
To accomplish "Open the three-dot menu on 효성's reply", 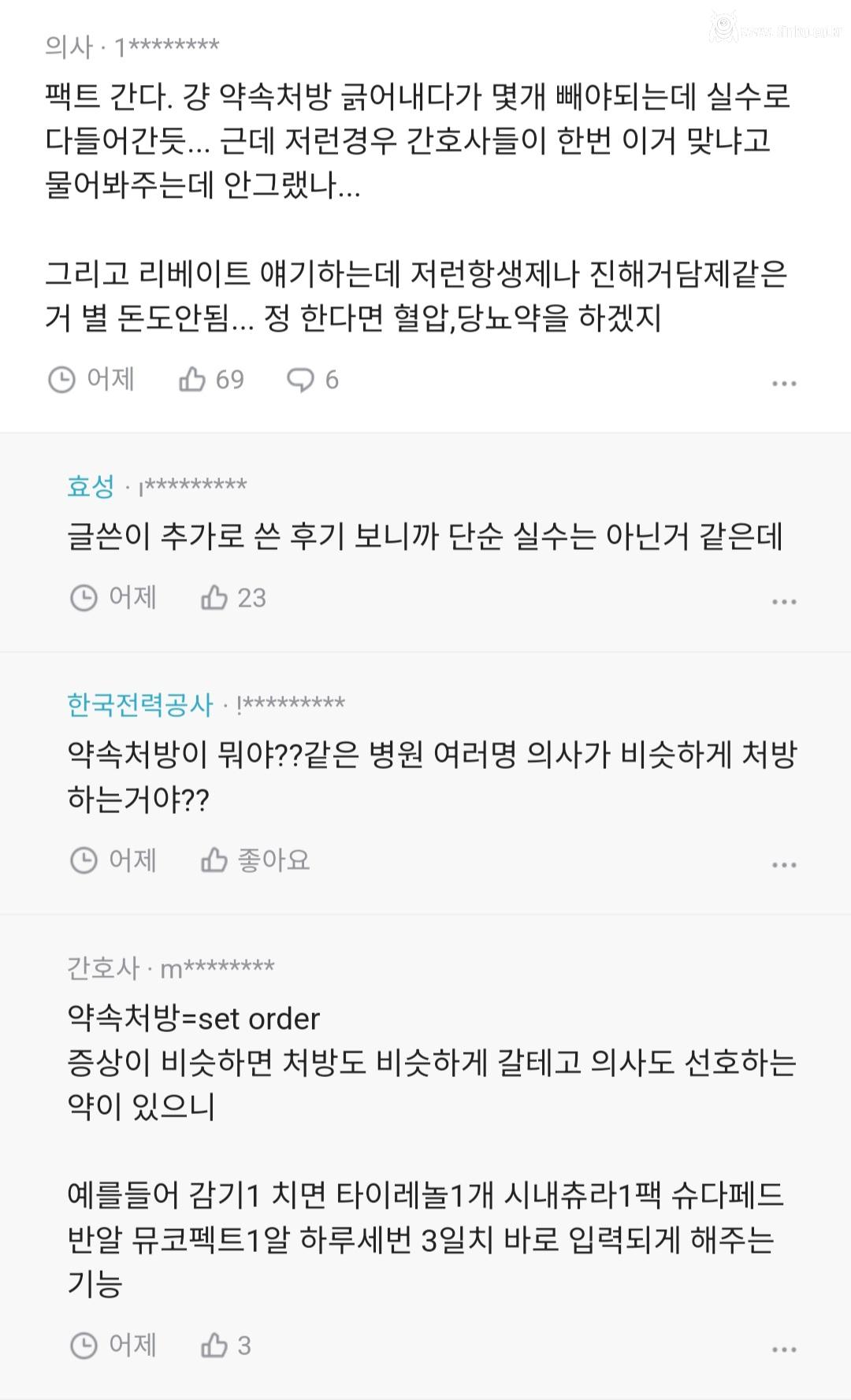I will tap(783, 600).
